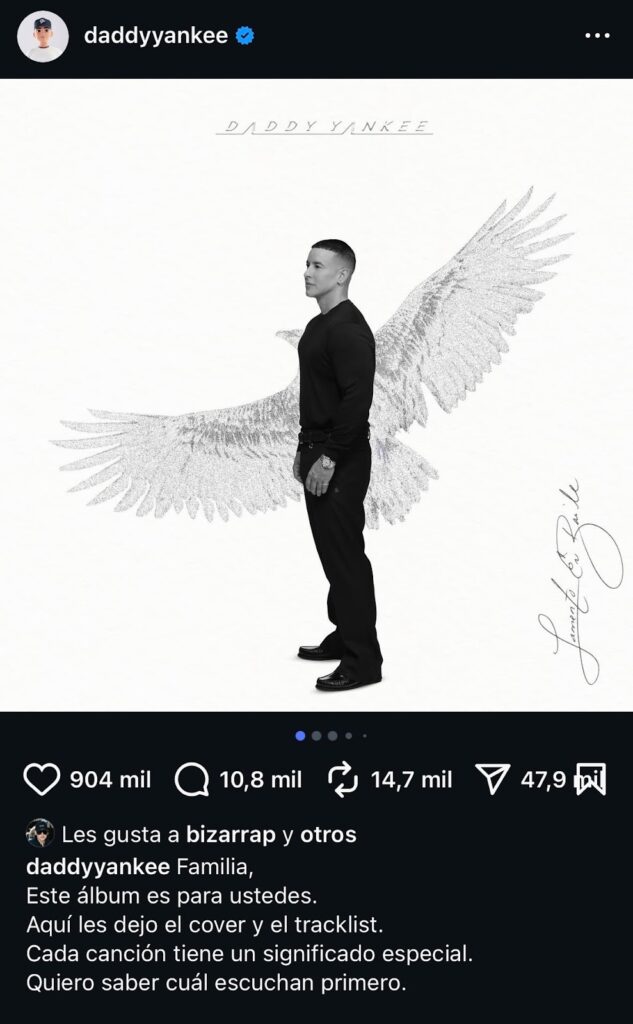The image size is (633, 1024).
Task: Open daddyyankee's name in the caption
Action: pyautogui.click(x=96, y=865)
